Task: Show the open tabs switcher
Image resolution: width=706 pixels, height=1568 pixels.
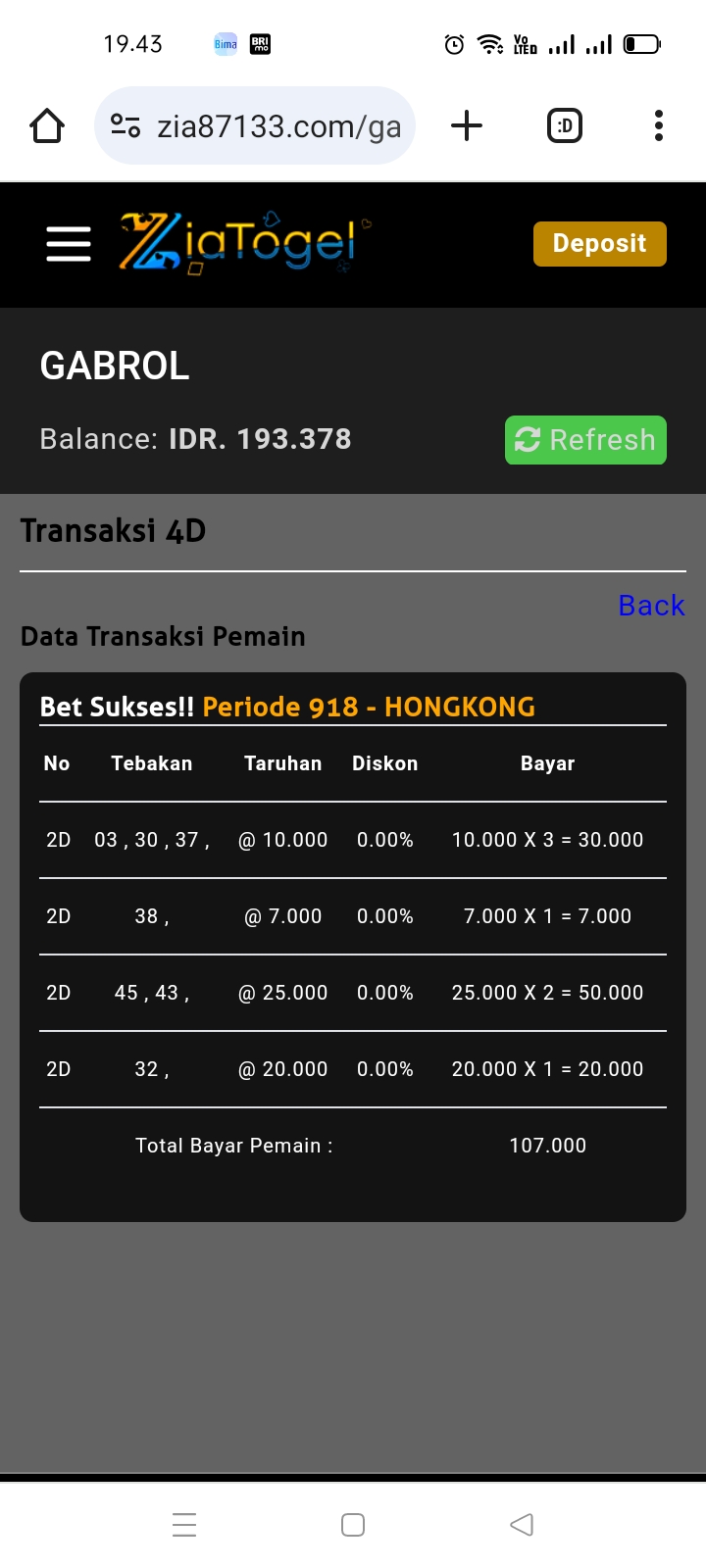Action: pyautogui.click(x=564, y=126)
